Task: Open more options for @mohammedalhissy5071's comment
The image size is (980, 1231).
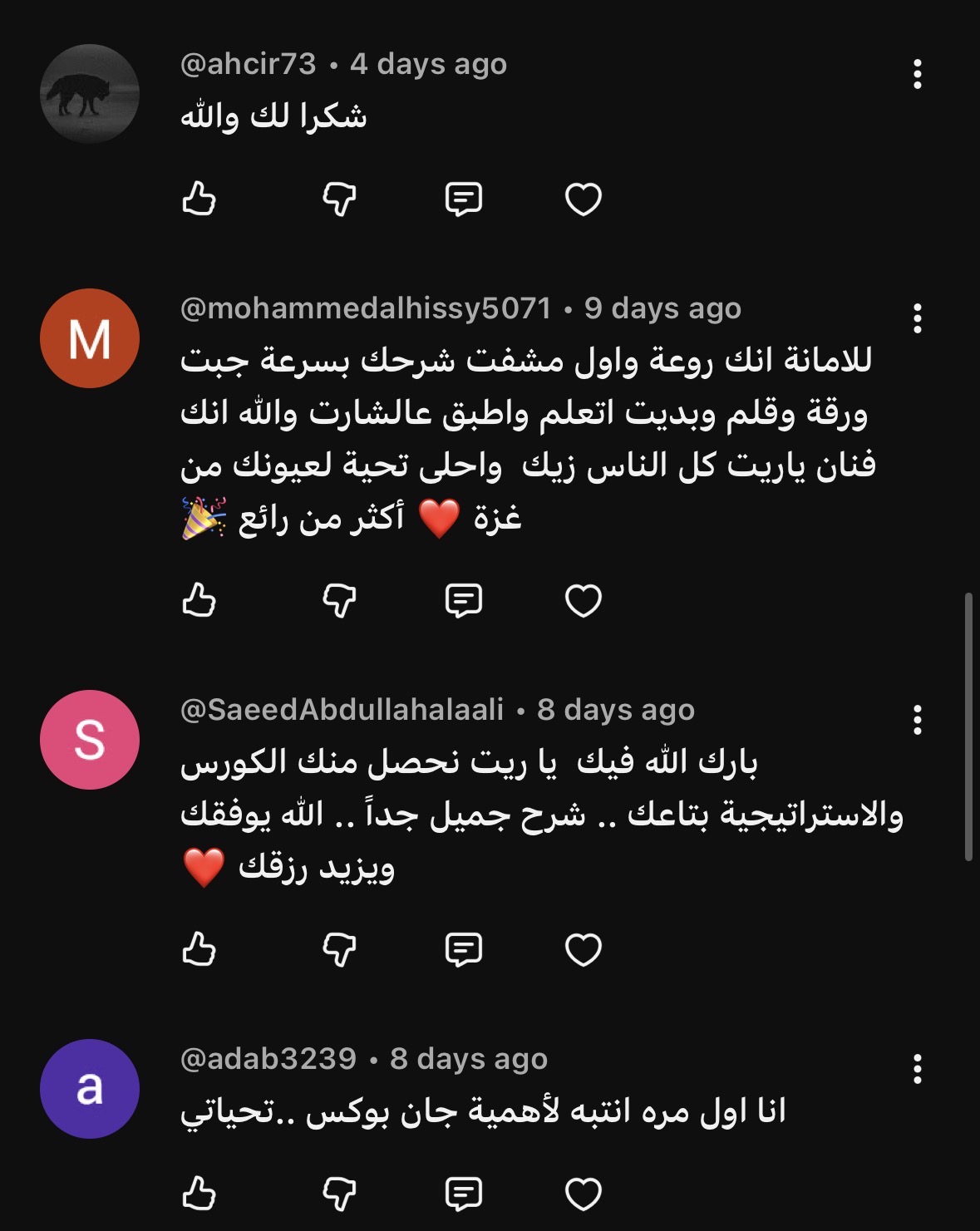Action: click(917, 318)
